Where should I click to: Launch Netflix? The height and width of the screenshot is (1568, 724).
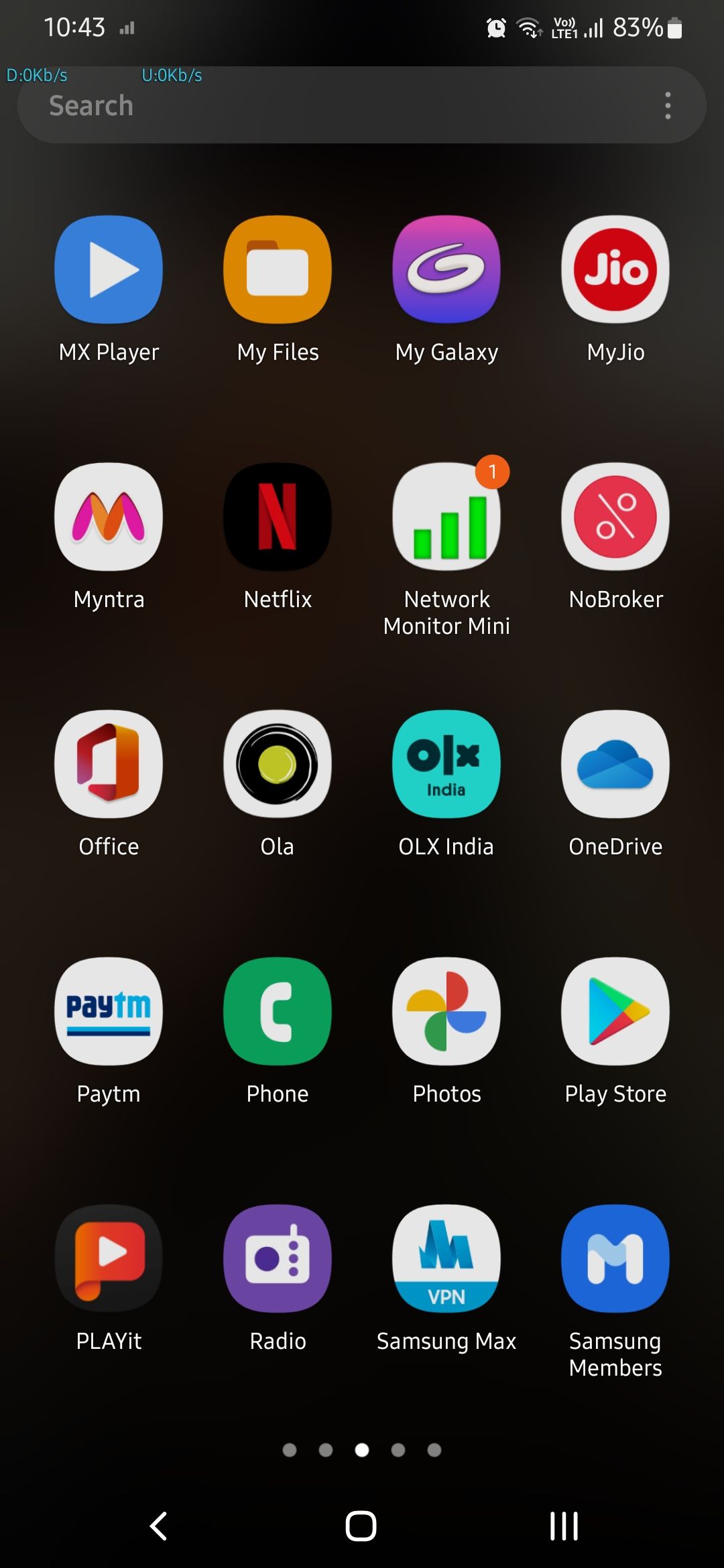click(278, 516)
